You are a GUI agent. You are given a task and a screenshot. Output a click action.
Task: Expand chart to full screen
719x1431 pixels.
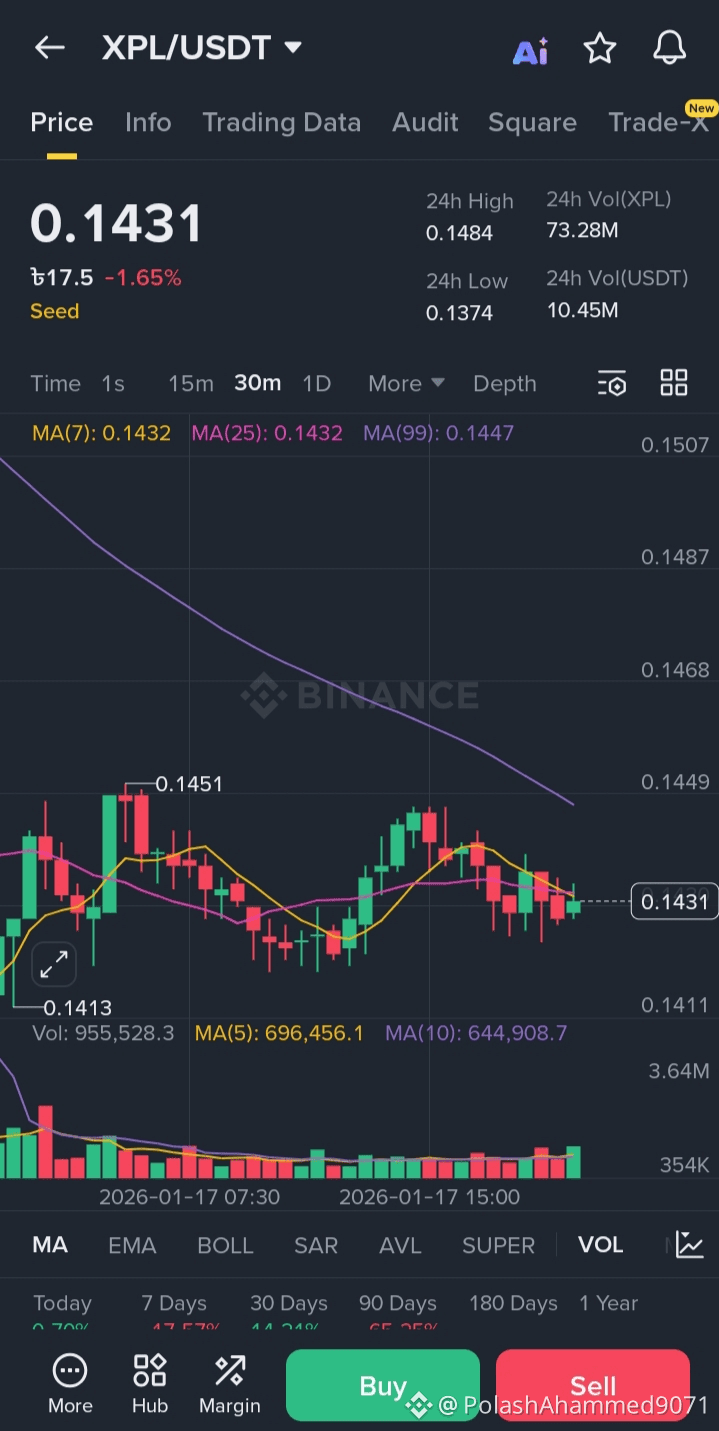pos(53,964)
